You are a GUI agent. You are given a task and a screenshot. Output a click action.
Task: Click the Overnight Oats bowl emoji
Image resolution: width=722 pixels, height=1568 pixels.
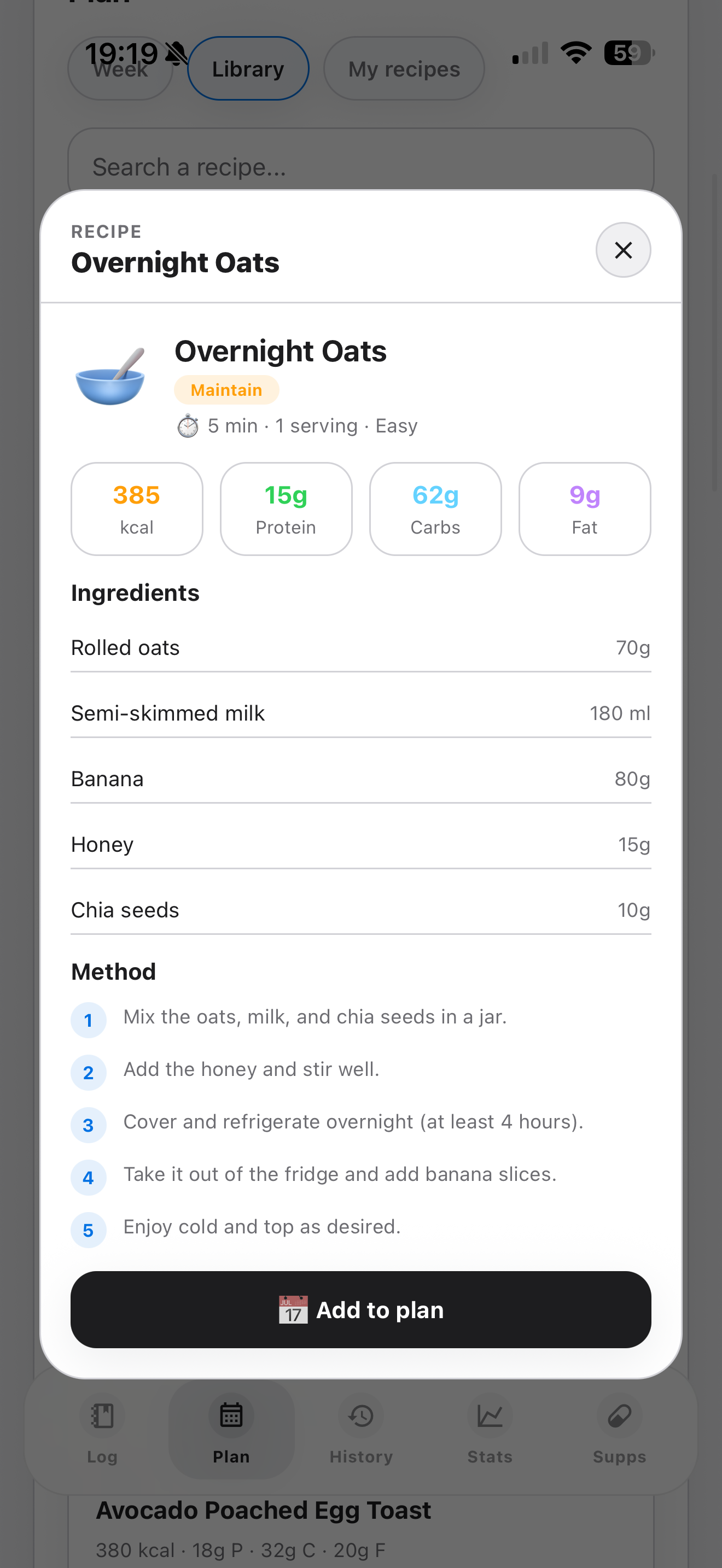(x=109, y=376)
